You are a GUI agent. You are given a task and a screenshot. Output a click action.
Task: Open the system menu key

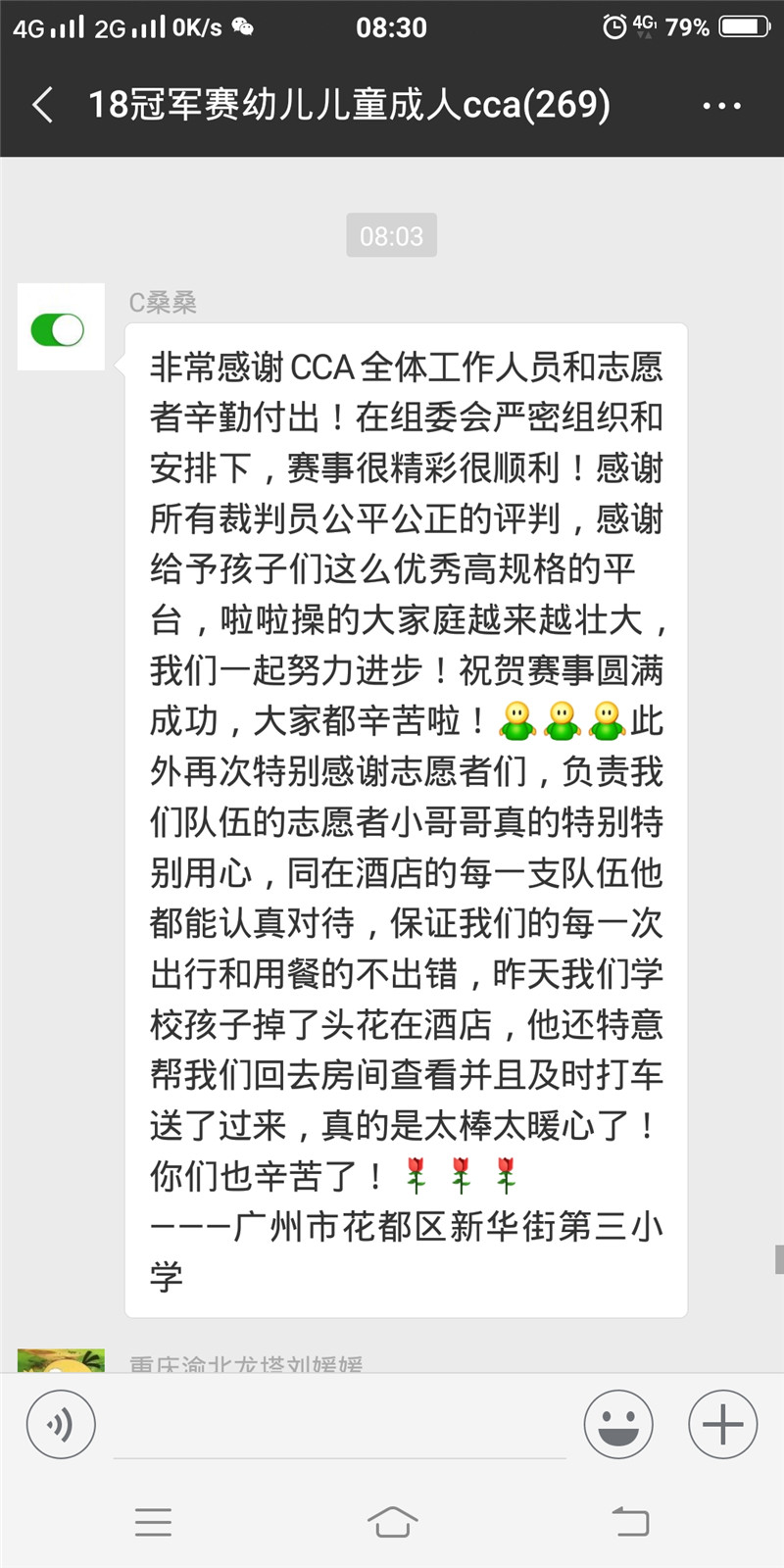click(154, 1522)
